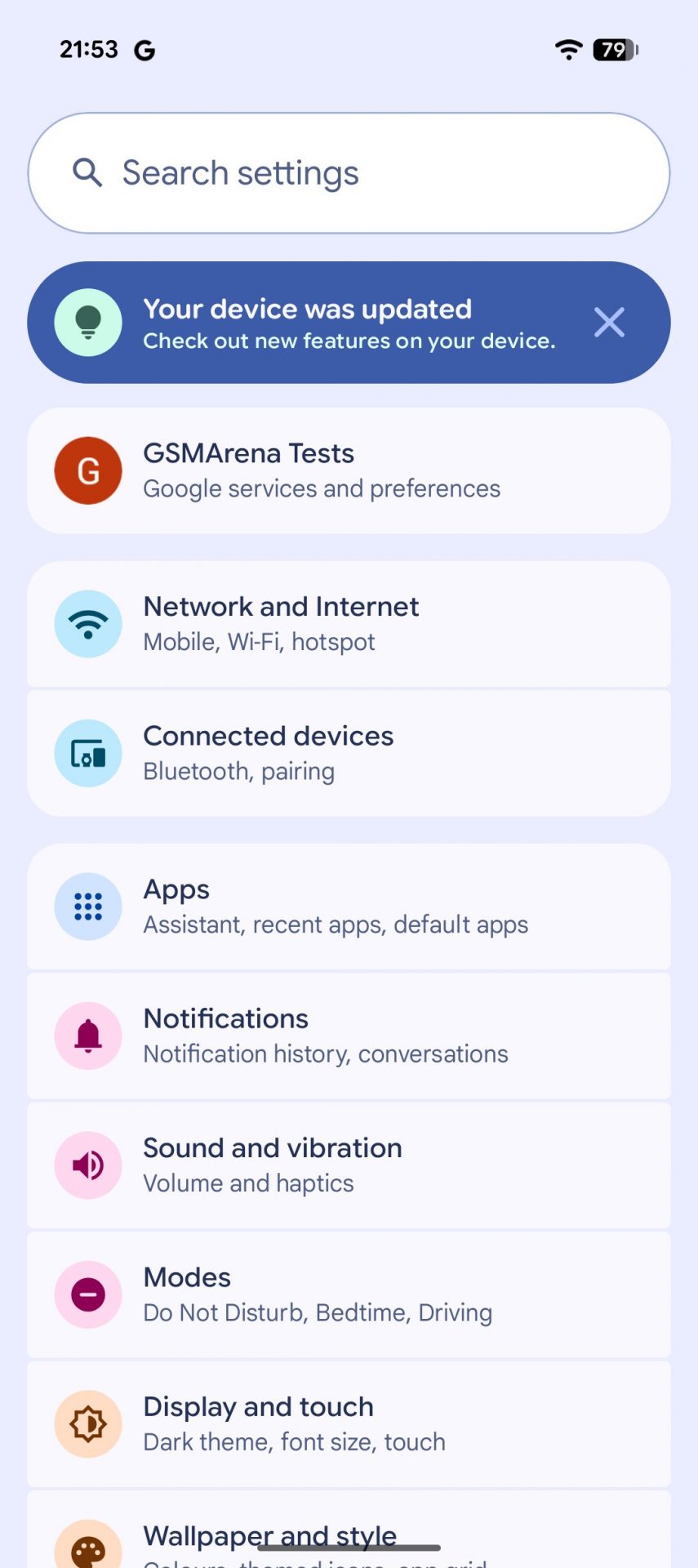The height and width of the screenshot is (1568, 698).
Task: Open Network and Internet settings
Action: click(x=349, y=624)
